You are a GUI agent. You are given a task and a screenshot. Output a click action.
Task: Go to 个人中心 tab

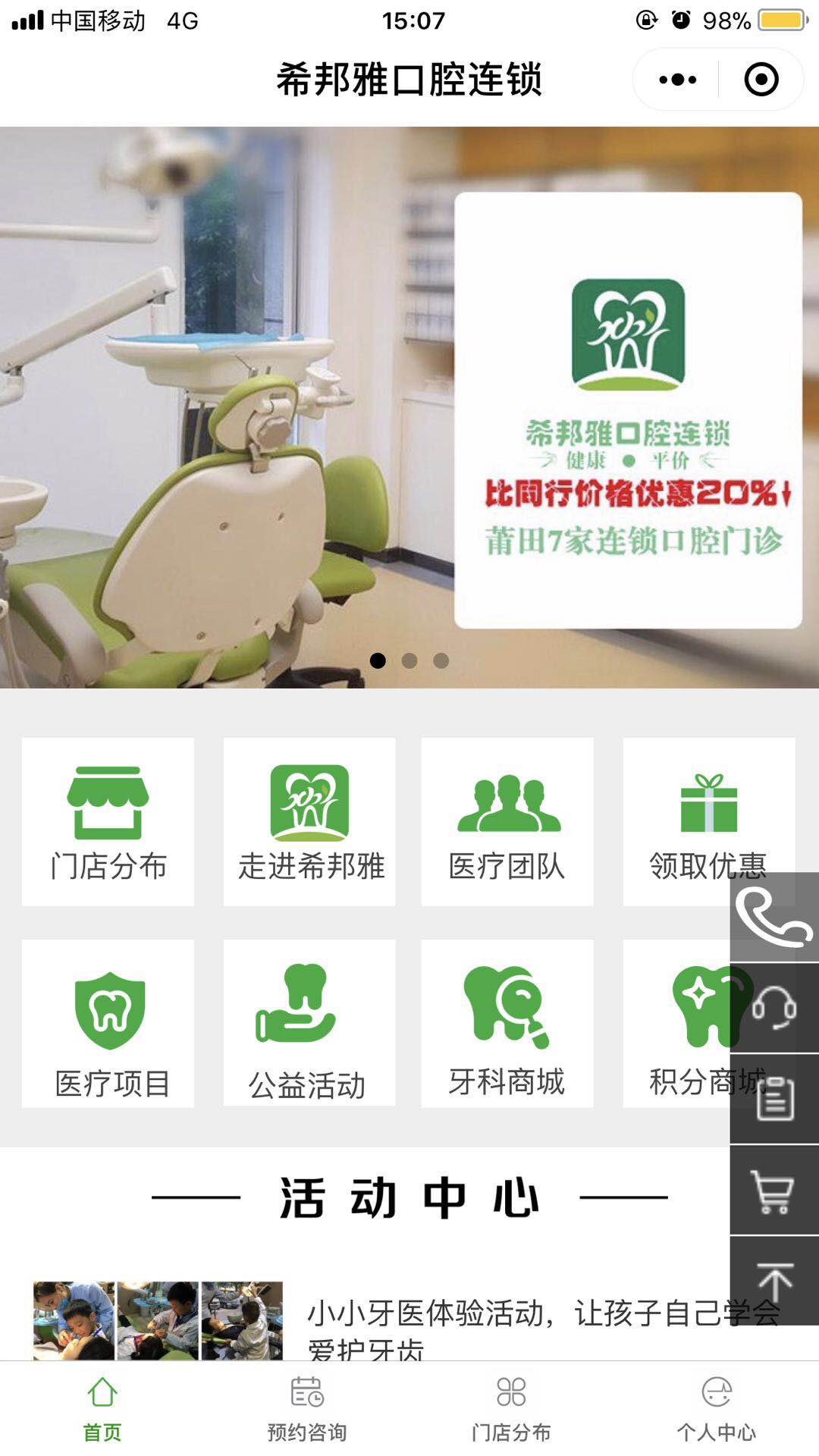click(716, 1409)
